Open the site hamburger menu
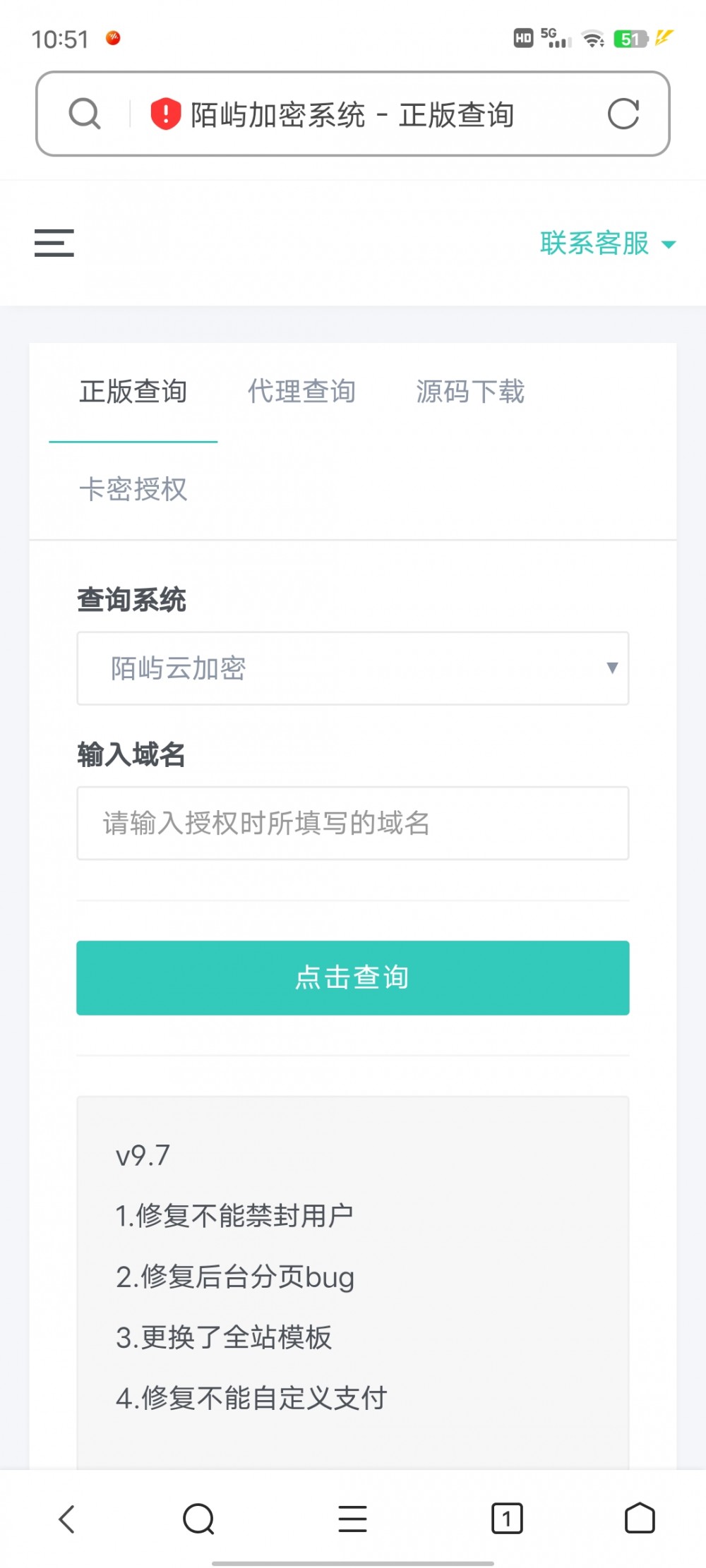 pyautogui.click(x=54, y=243)
